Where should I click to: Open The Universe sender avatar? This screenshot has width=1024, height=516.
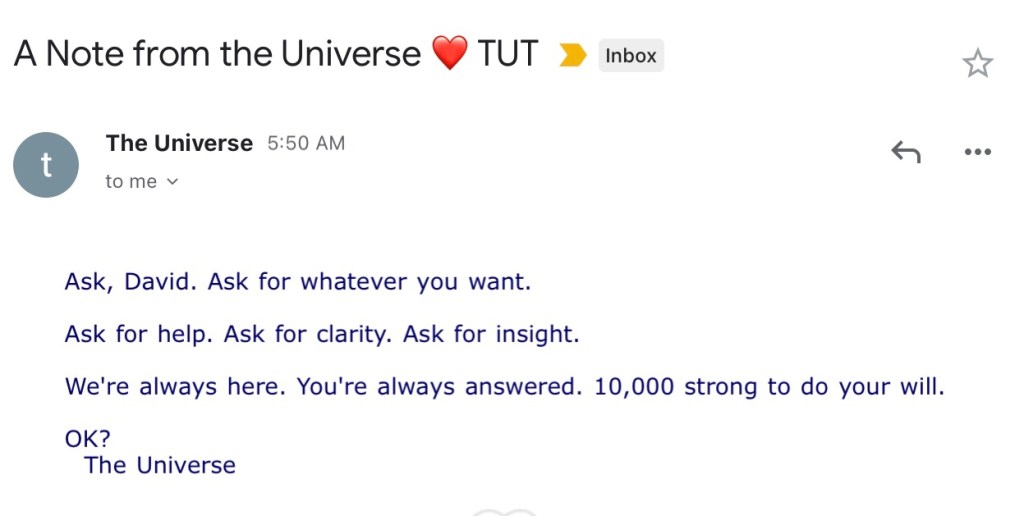pyautogui.click(x=46, y=164)
